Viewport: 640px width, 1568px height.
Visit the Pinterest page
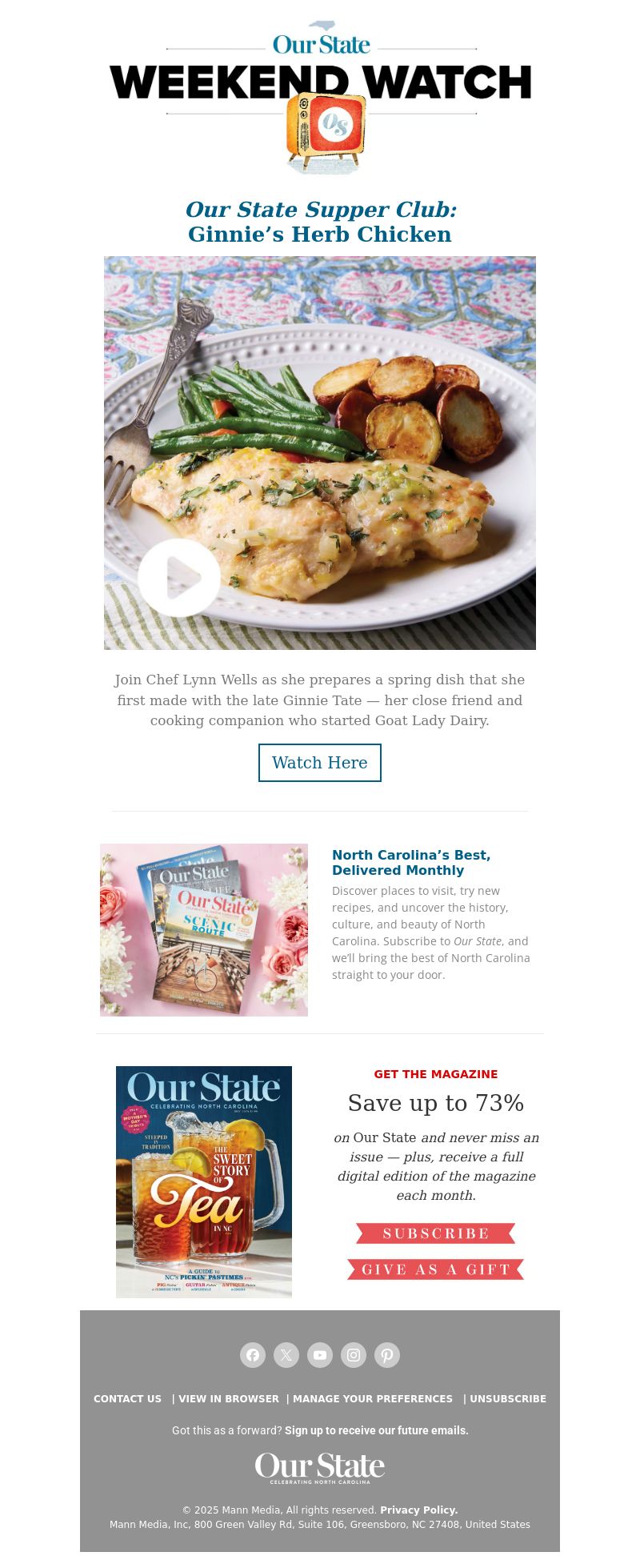click(387, 1355)
